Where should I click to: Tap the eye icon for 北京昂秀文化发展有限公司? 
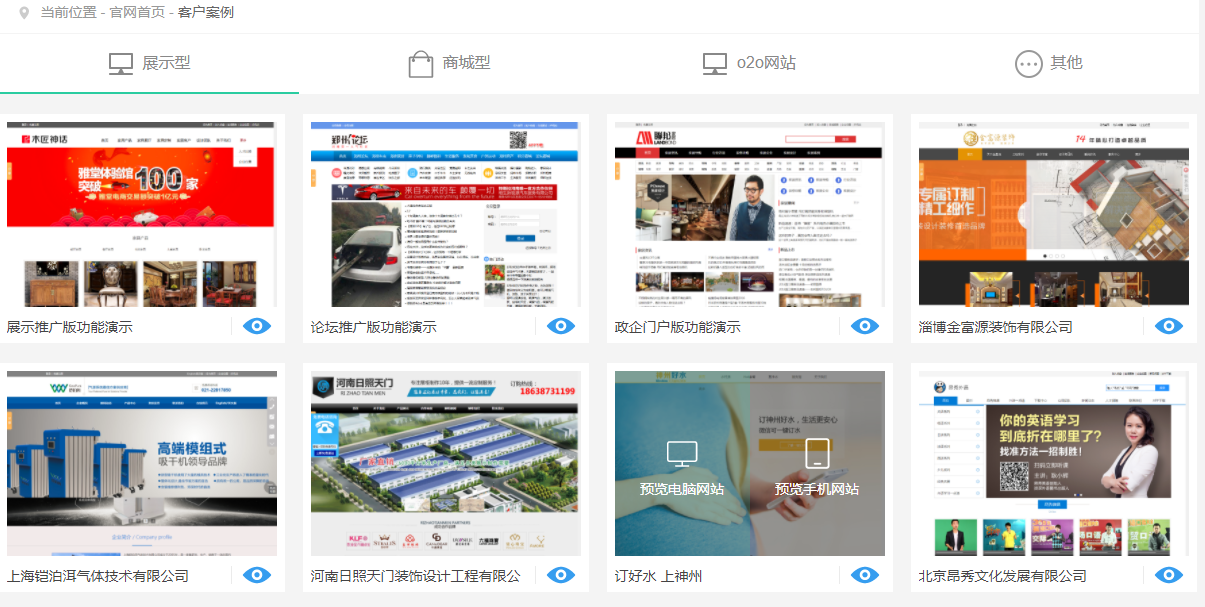[x=1169, y=575]
